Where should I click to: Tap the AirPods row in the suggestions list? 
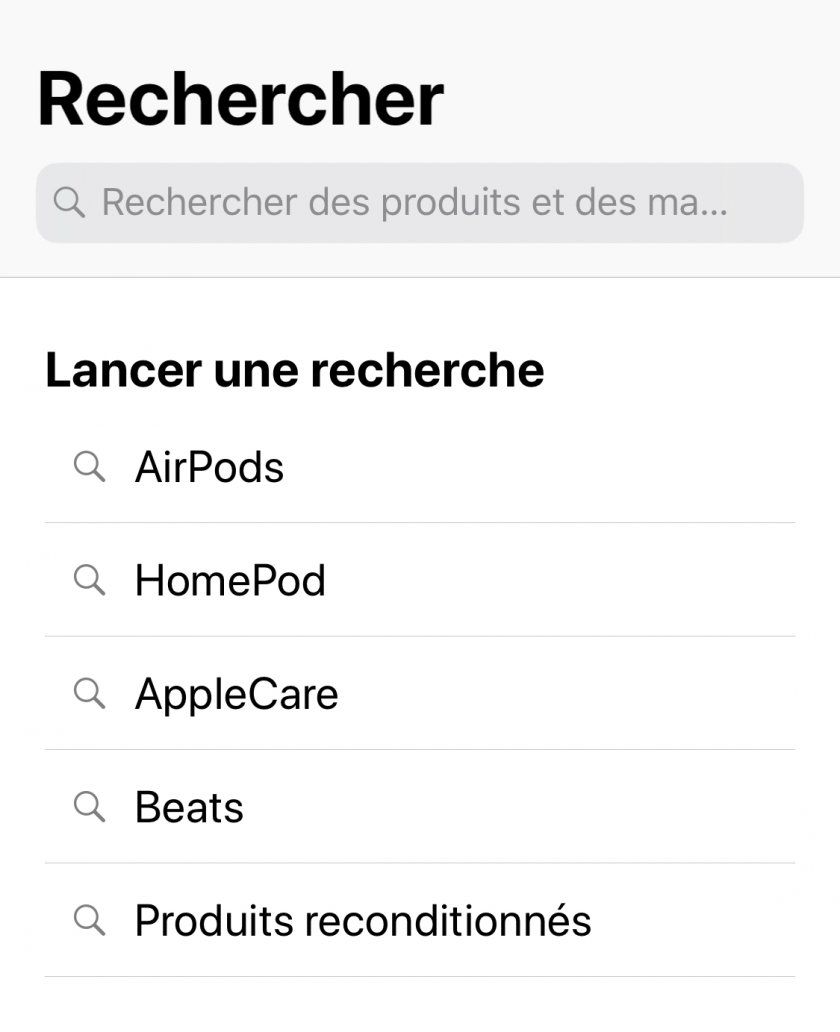pos(420,467)
